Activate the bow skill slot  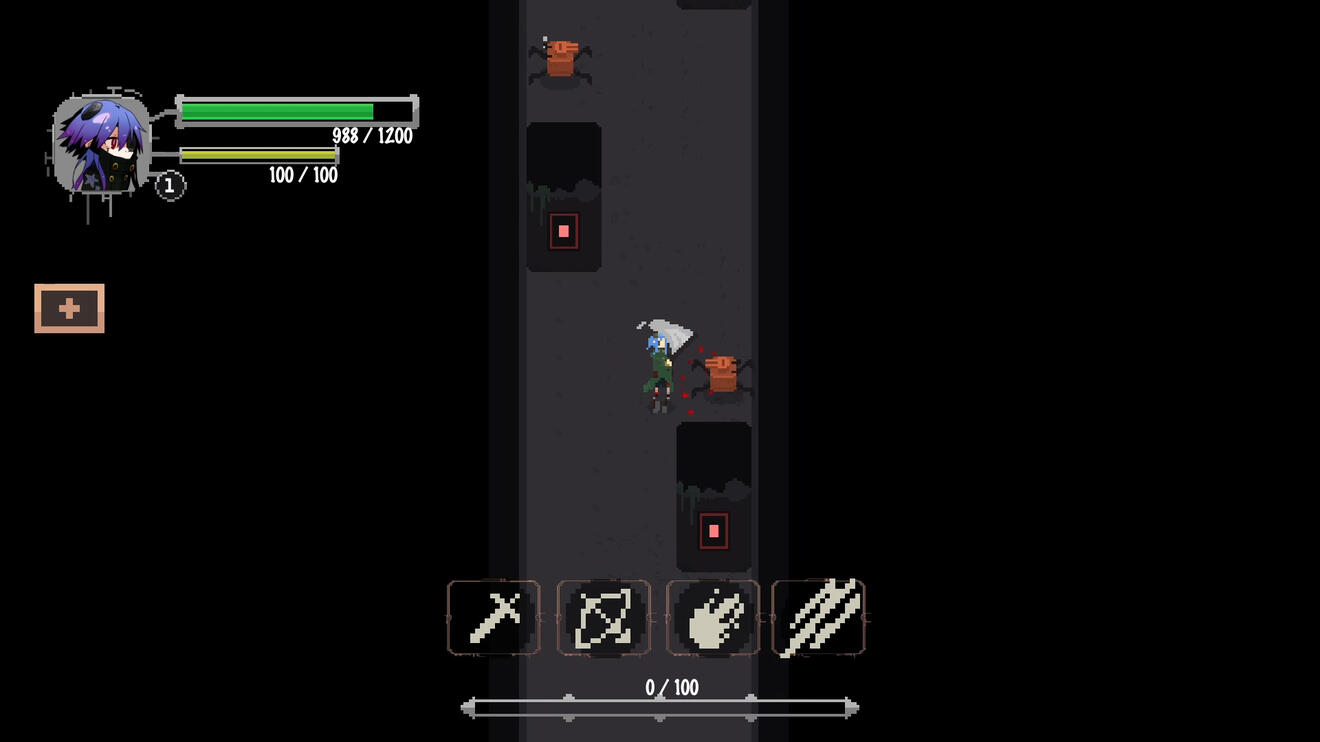(604, 618)
